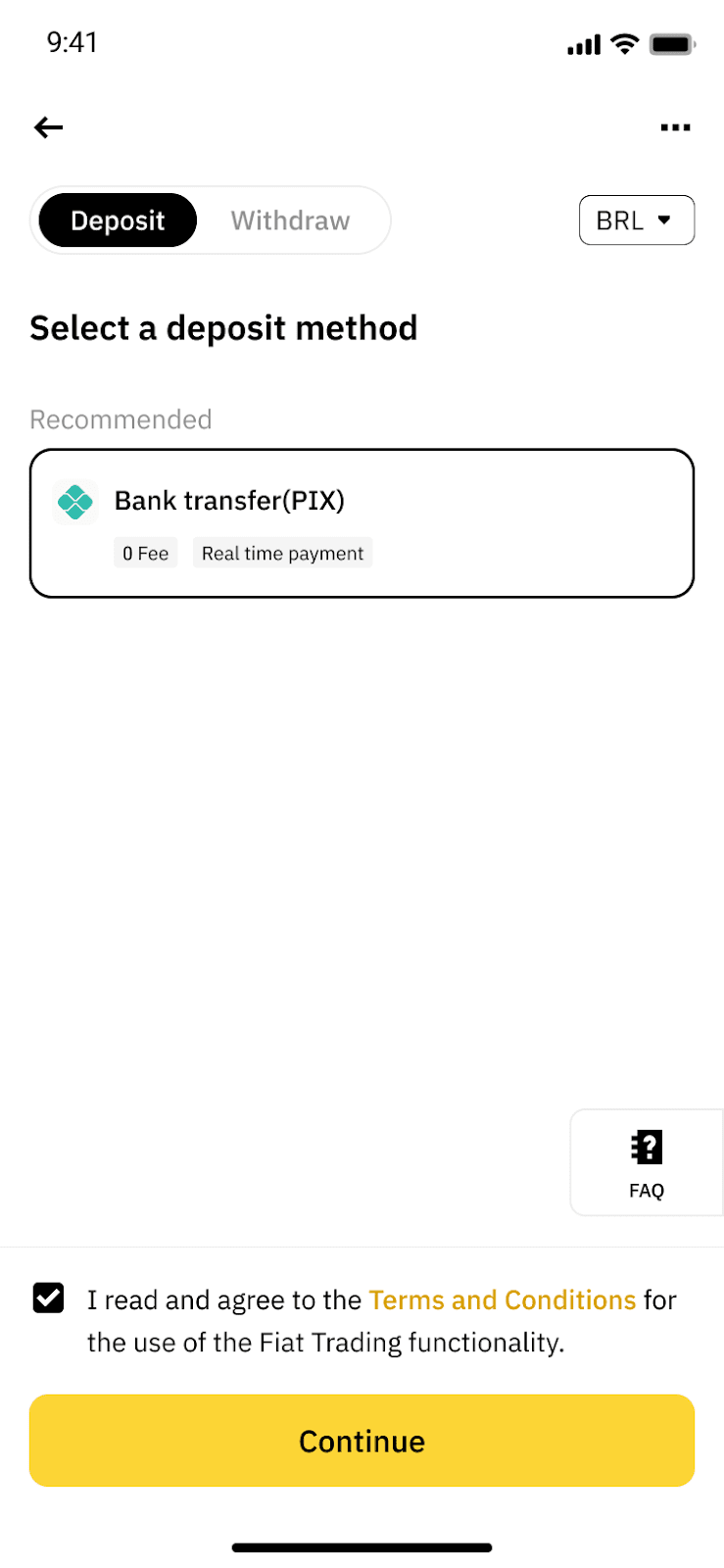Tap the yellow Continue button
The image size is (724, 1568).
(x=362, y=1441)
